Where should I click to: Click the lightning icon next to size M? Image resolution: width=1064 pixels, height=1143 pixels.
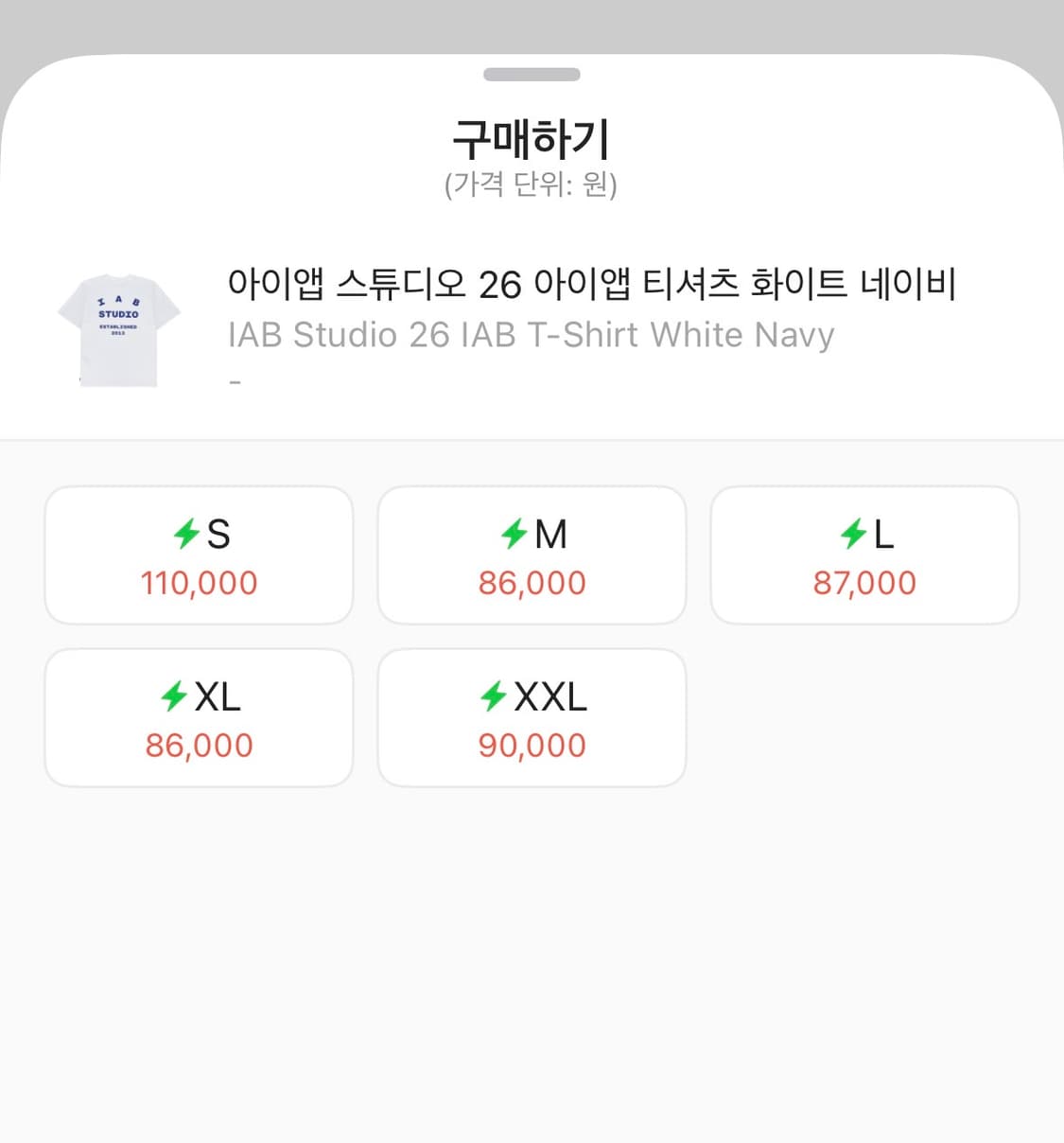click(x=514, y=534)
